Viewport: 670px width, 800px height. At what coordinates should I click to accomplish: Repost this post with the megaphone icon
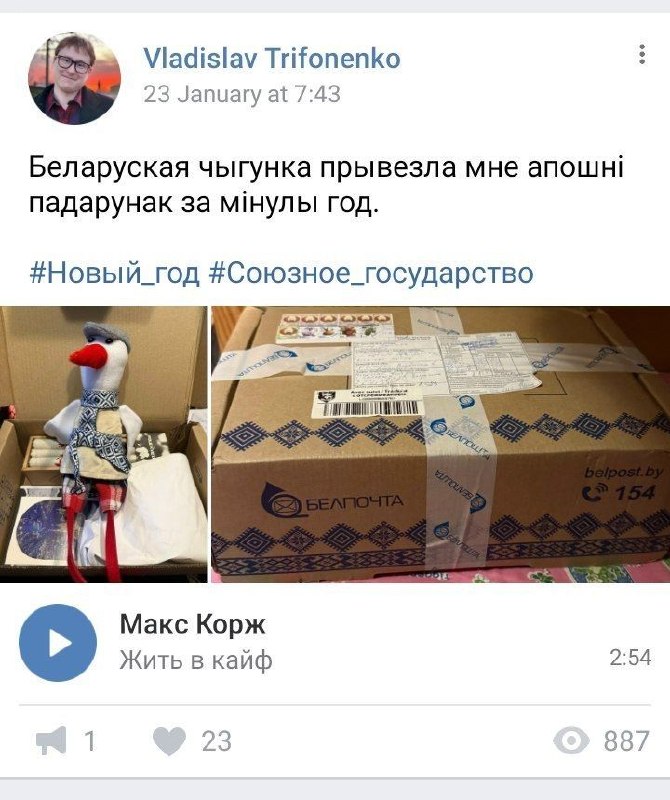coord(52,741)
